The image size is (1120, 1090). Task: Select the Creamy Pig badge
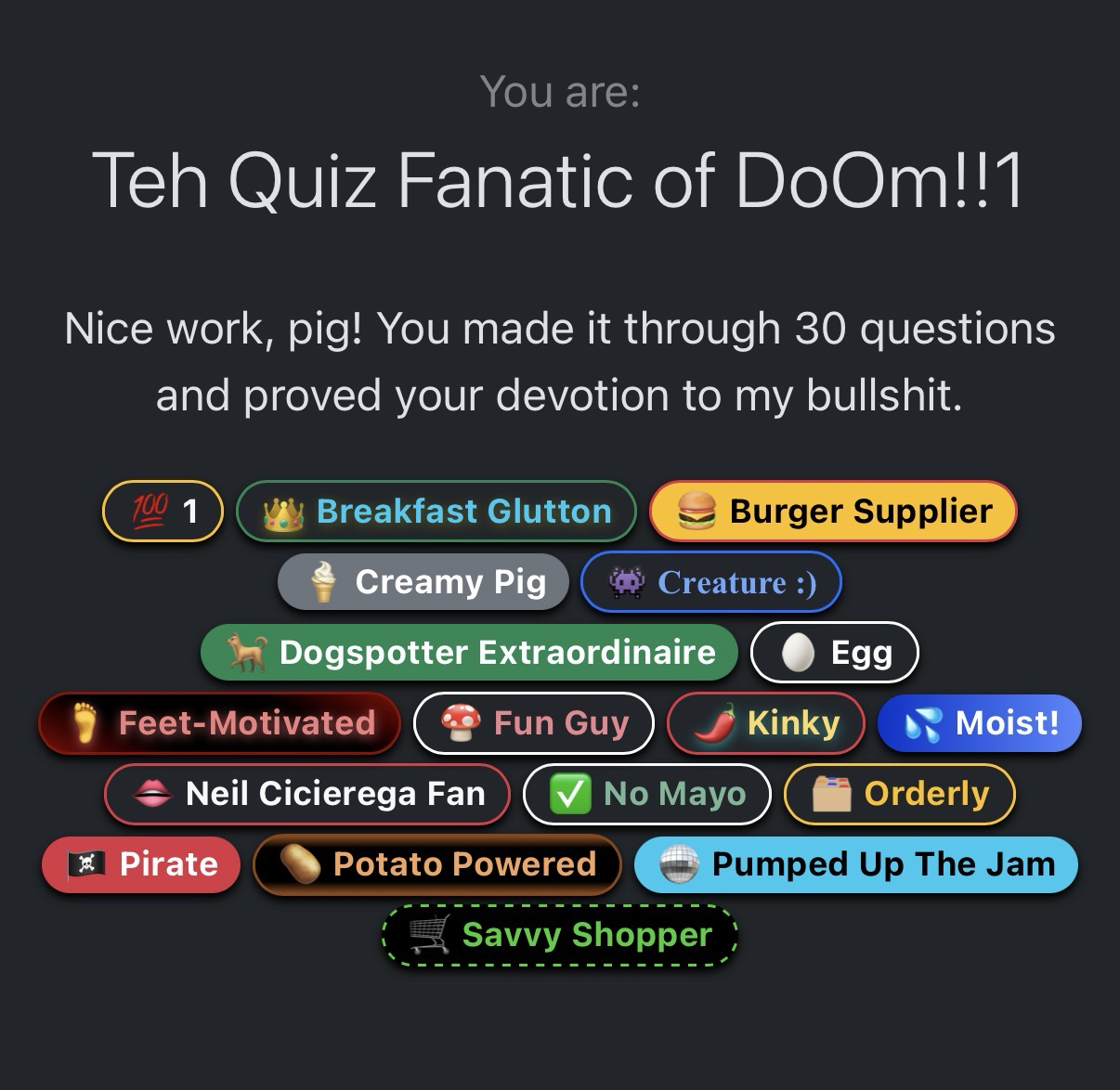423,582
